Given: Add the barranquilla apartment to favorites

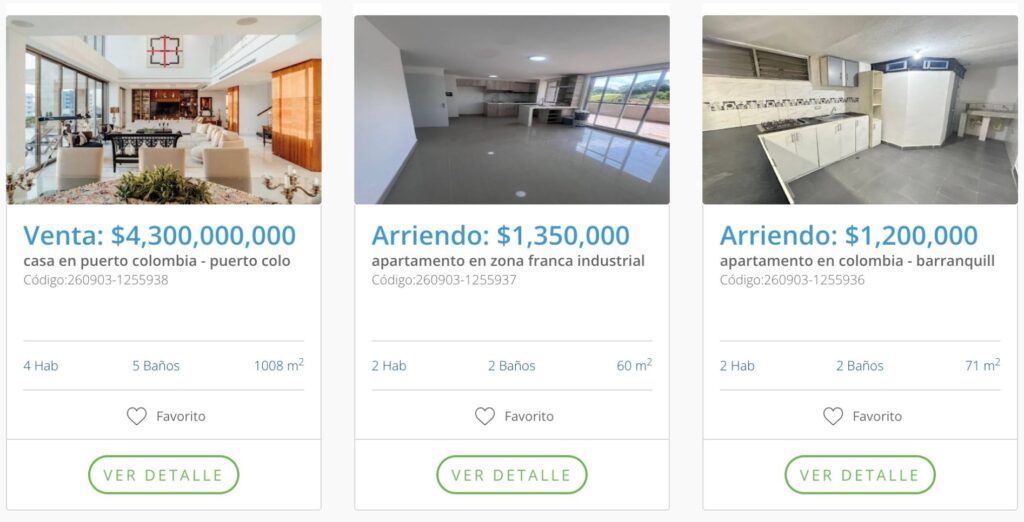Looking at the screenshot, I should click(861, 416).
